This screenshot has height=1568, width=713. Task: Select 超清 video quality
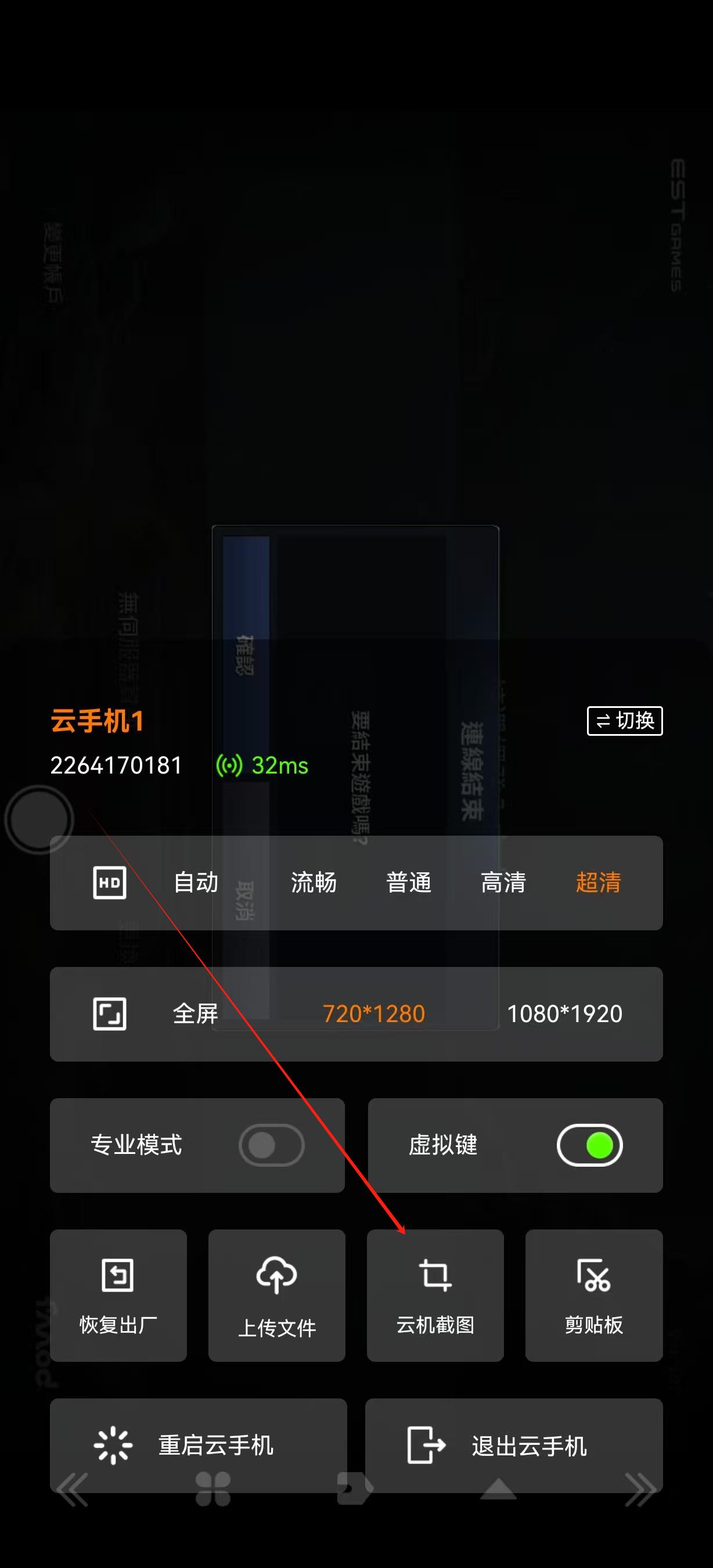pyautogui.click(x=598, y=883)
